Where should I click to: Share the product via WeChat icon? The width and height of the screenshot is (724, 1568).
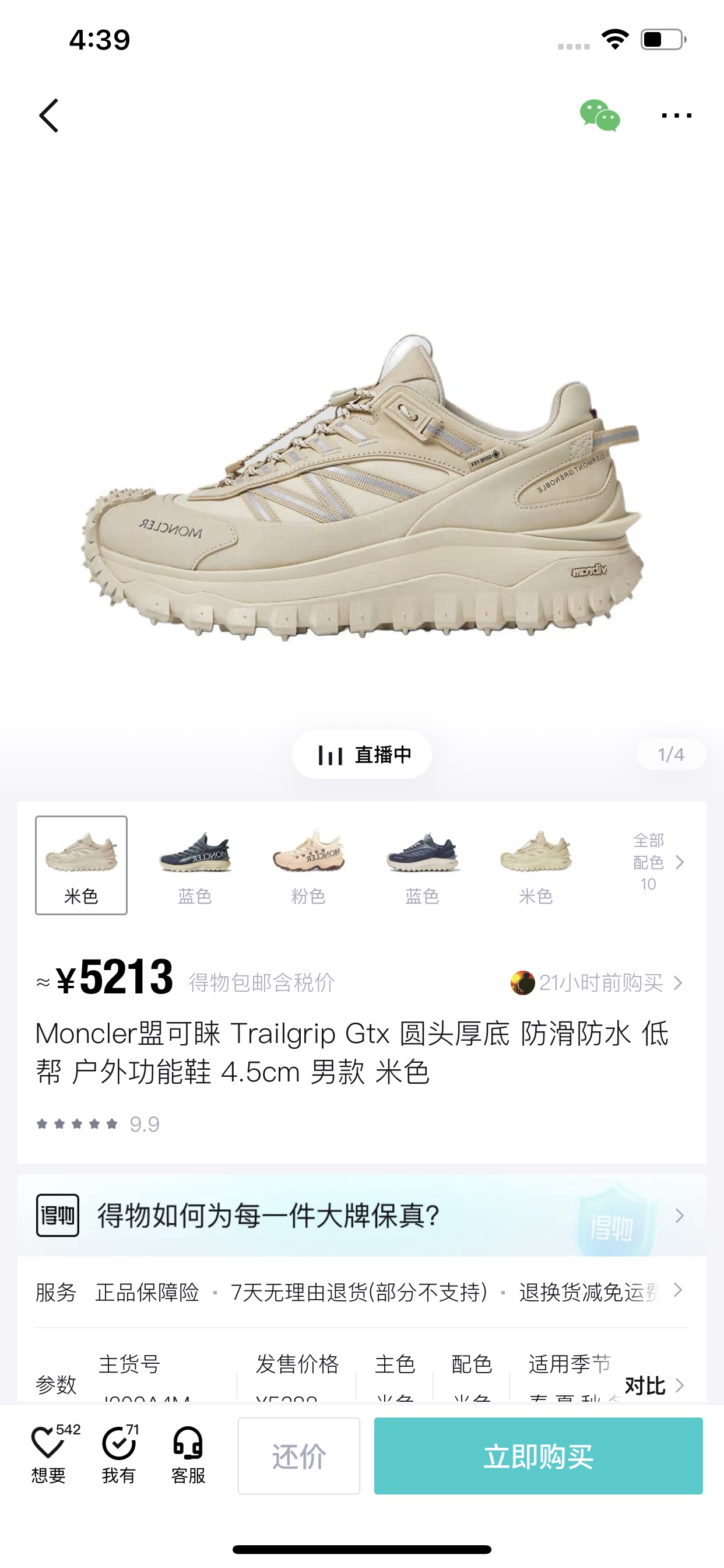599,116
